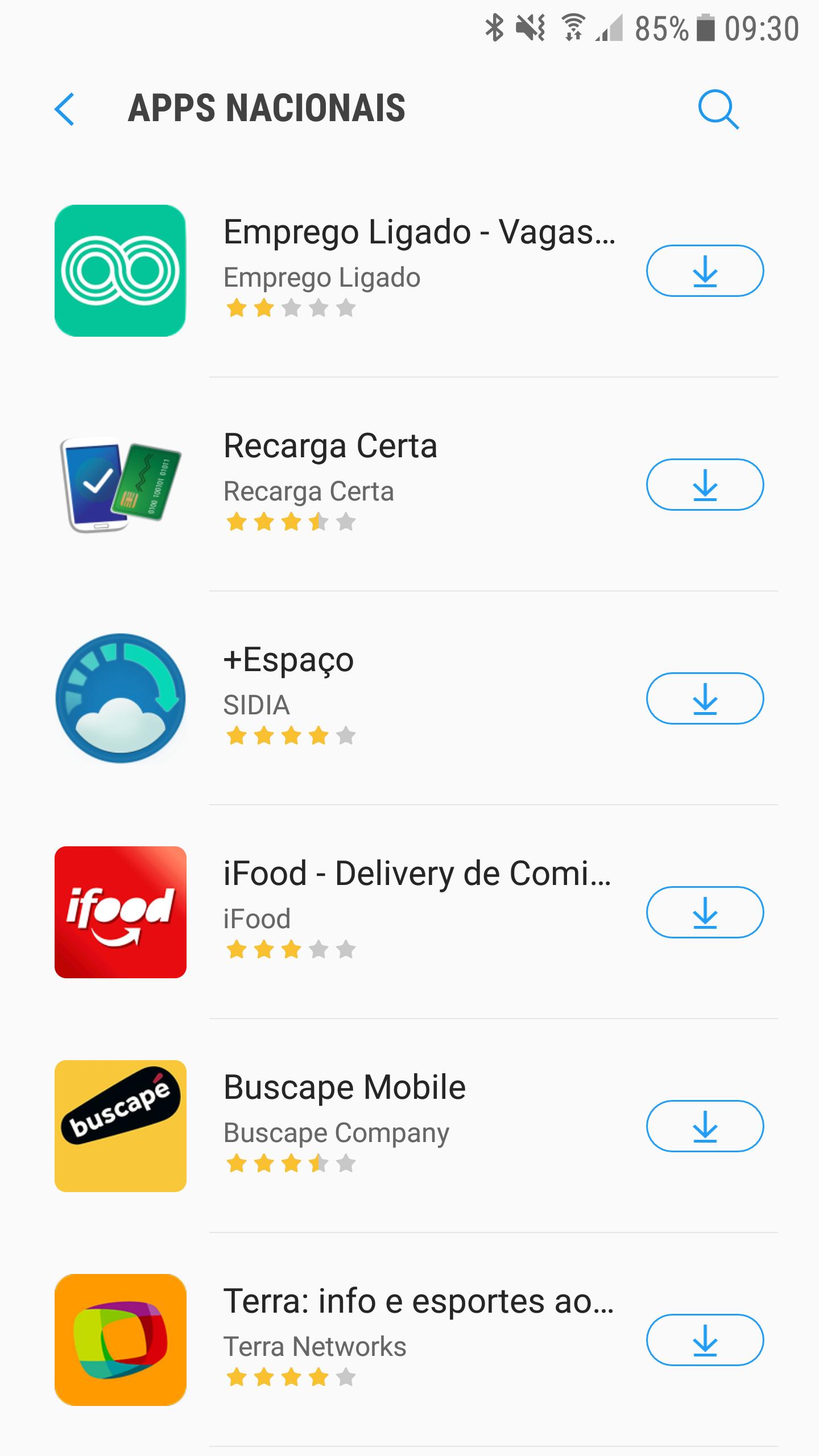Select the Terra info e esportes row
Viewport: 819px width, 1456px height.
click(x=419, y=1302)
